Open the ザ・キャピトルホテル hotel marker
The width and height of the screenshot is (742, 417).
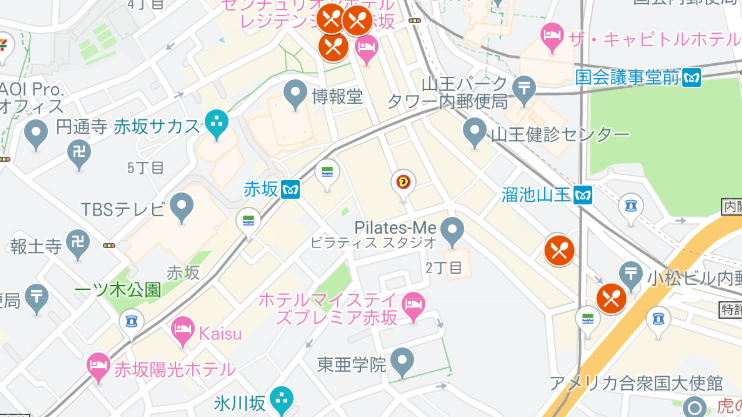pos(552,38)
